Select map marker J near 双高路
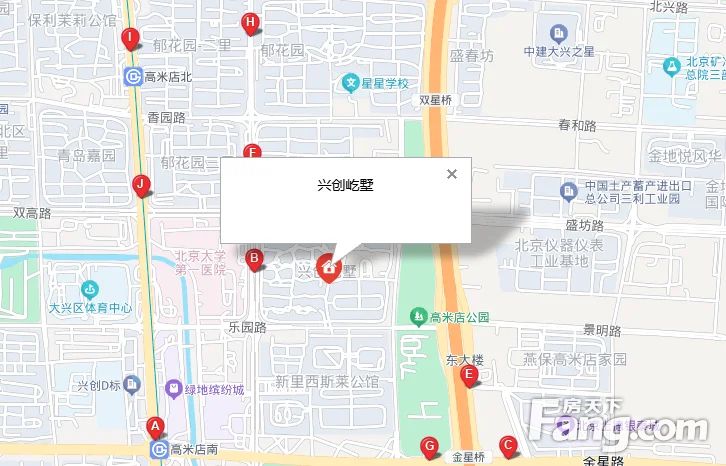The width and height of the screenshot is (726, 466). [x=141, y=184]
